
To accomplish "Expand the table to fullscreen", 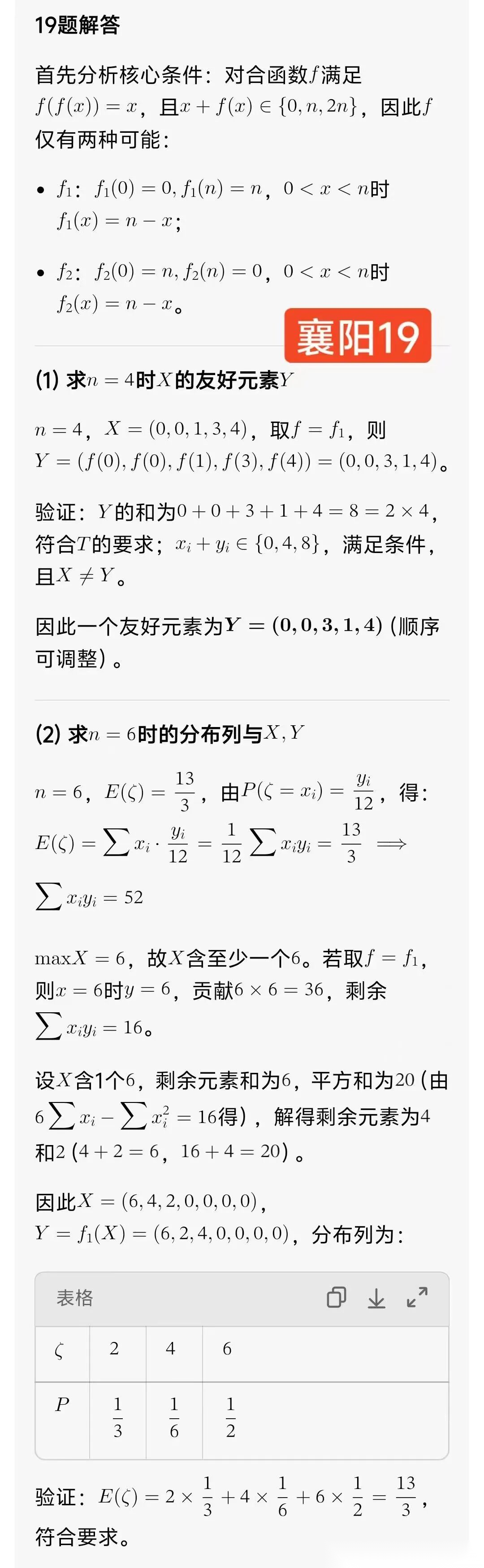I will pyautogui.click(x=417, y=1298).
